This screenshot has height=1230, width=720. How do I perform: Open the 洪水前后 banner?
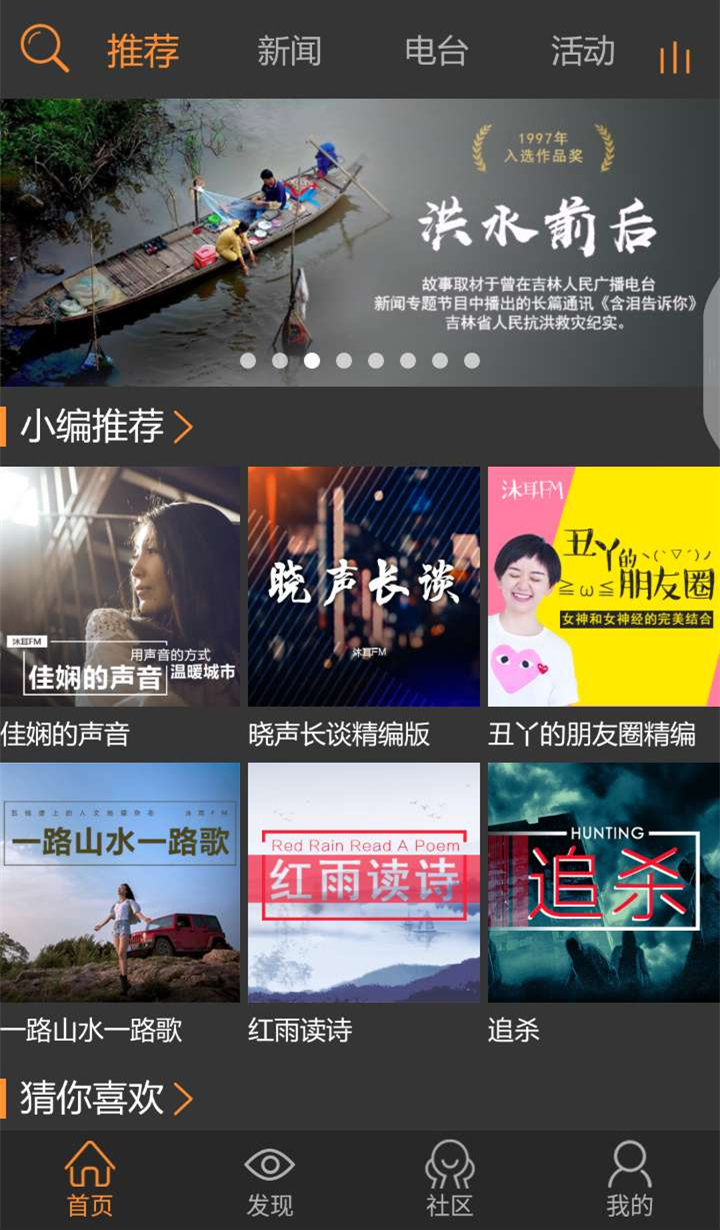(x=360, y=242)
